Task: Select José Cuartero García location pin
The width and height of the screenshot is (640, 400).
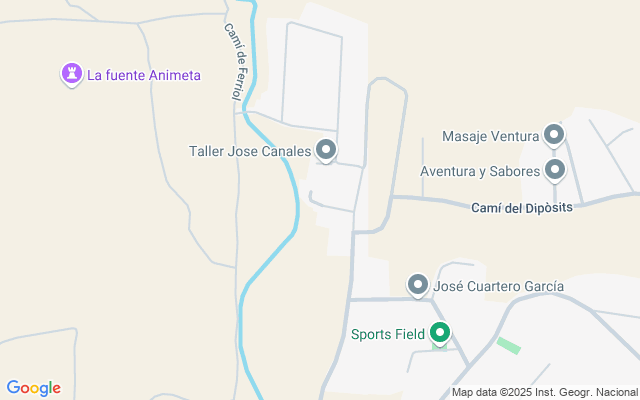Action: (418, 285)
